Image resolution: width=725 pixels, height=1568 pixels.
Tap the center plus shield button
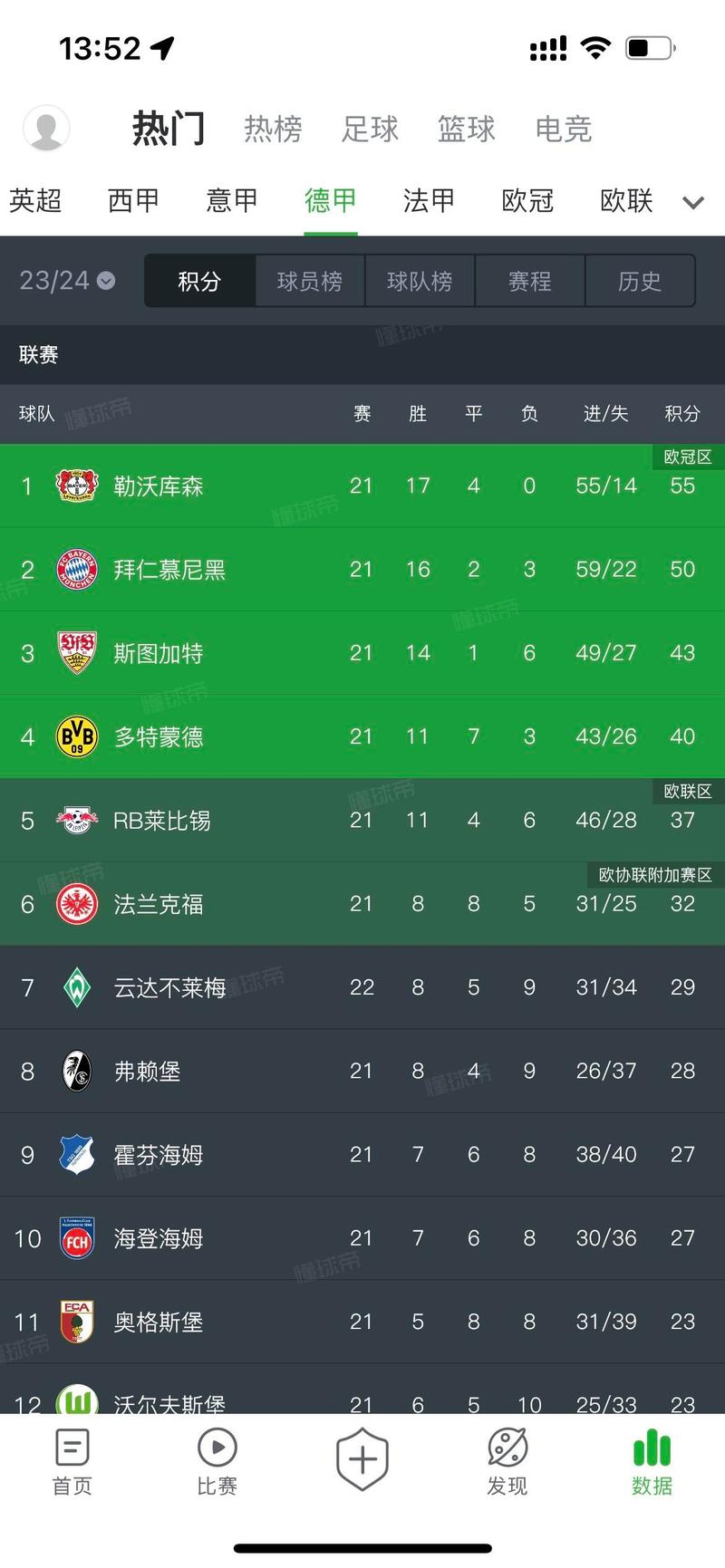362,1458
